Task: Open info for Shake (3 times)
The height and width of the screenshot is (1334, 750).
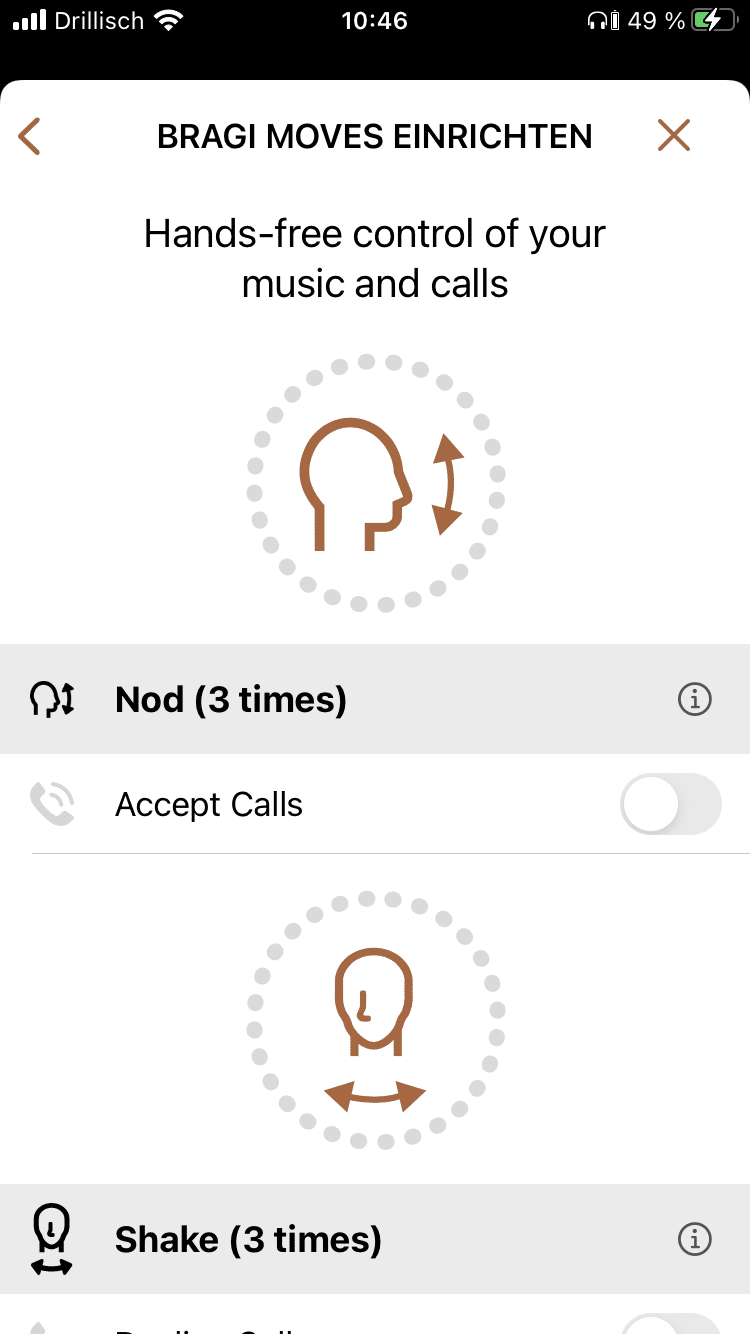Action: [694, 1240]
